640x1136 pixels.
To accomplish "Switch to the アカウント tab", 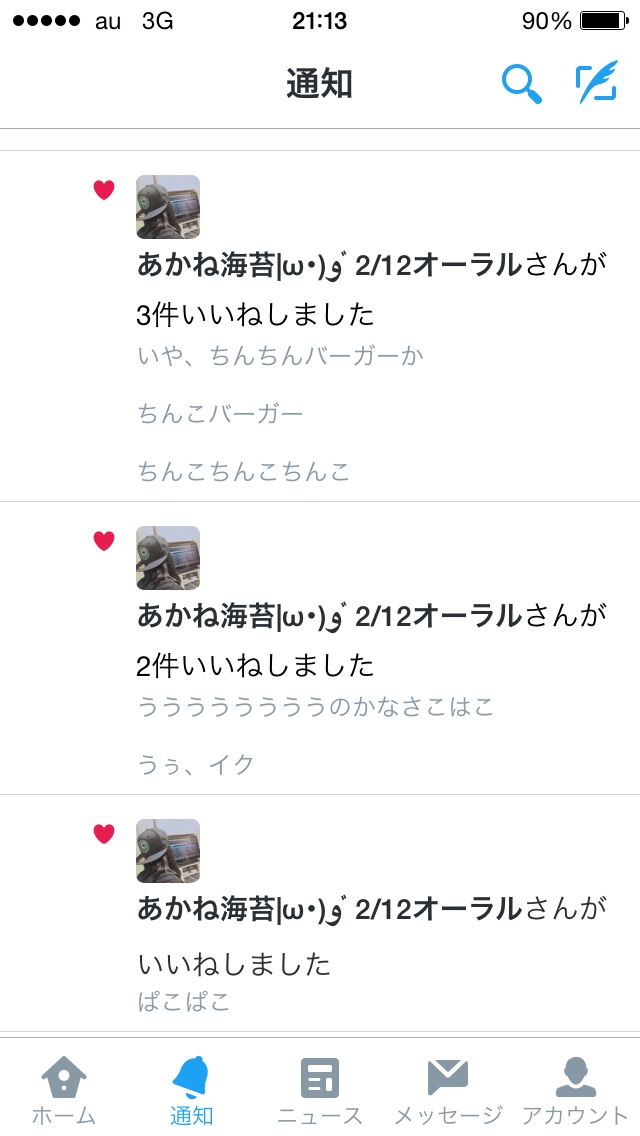I will coord(575,1089).
